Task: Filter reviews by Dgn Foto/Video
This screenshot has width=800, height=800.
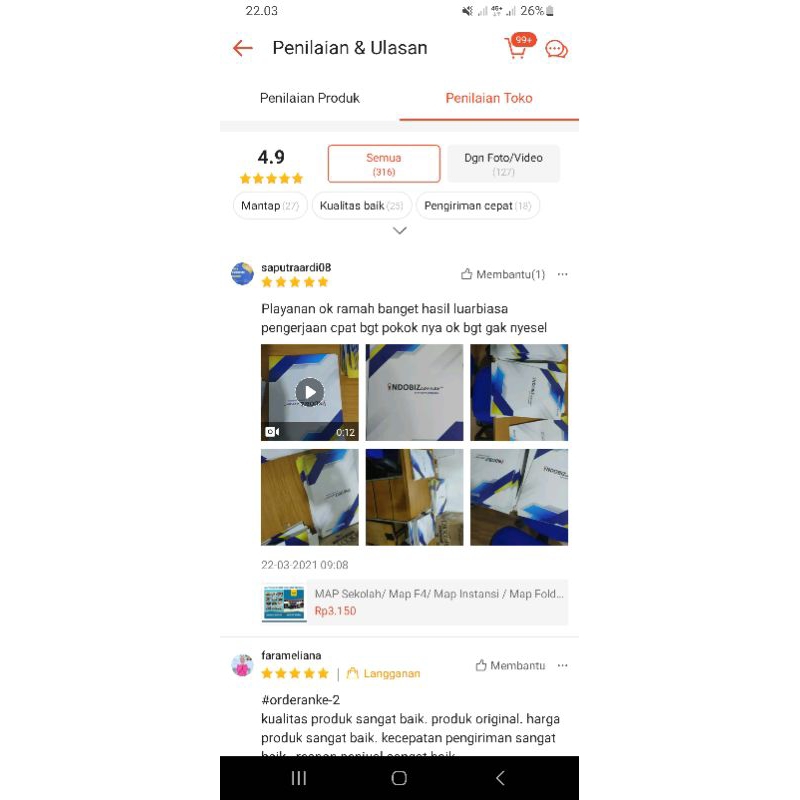Action: click(503, 164)
